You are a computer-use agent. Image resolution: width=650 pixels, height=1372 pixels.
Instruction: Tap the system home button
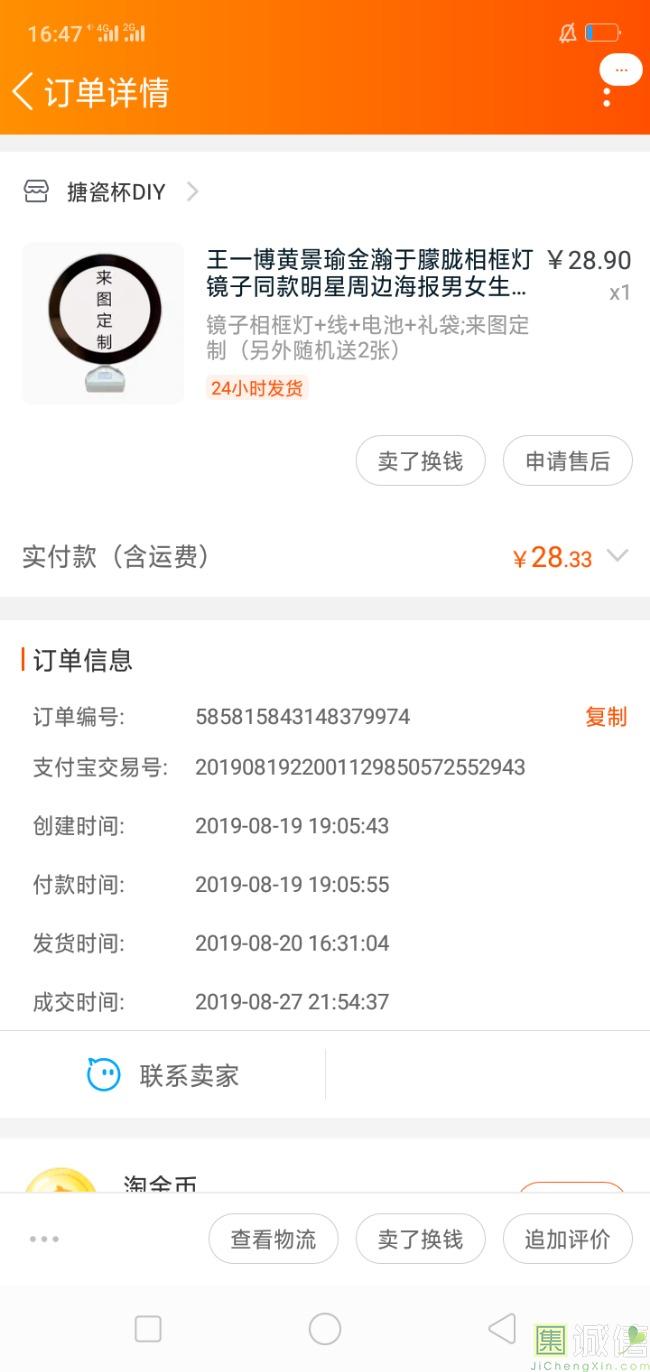[325, 1328]
